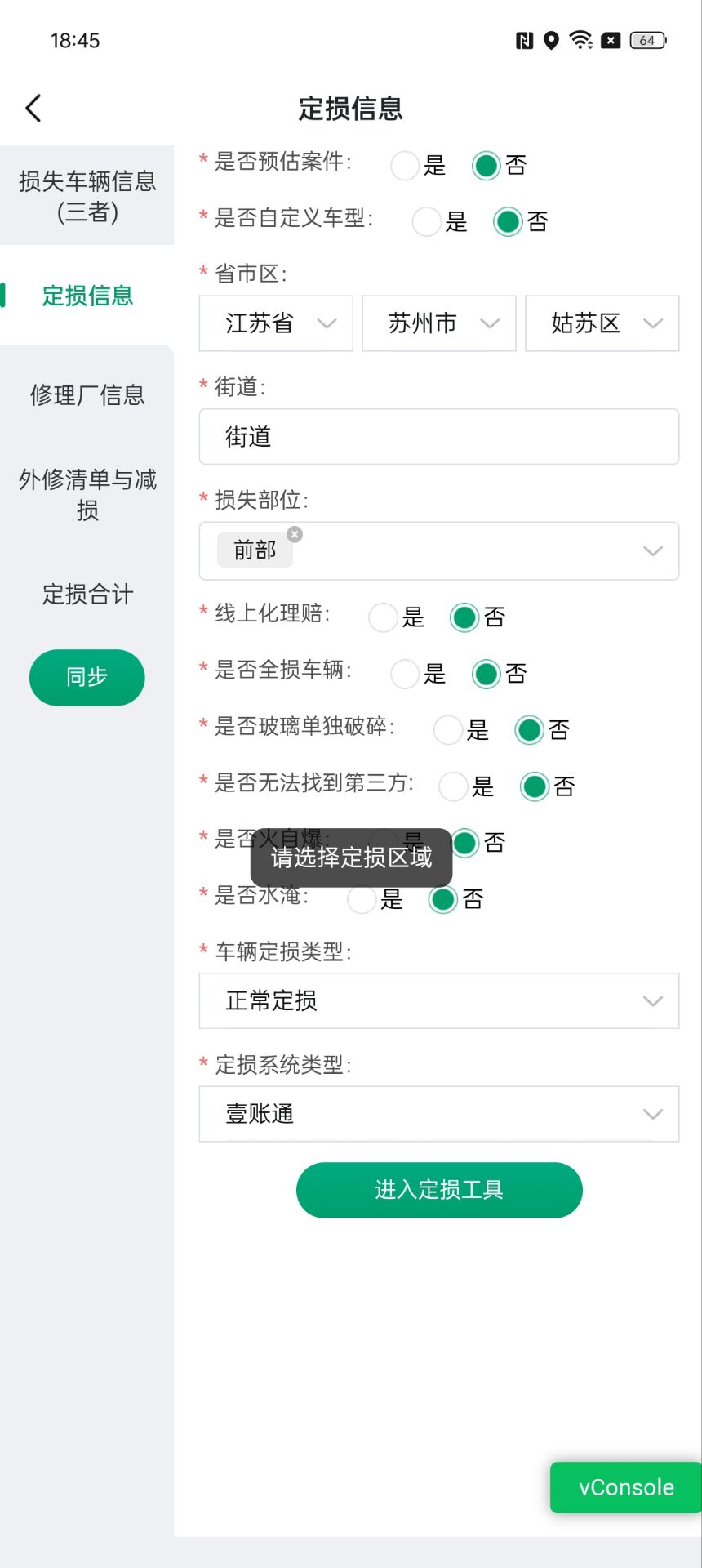Tap the 进入定损工具 button
This screenshot has width=702, height=1568.
point(439,1190)
